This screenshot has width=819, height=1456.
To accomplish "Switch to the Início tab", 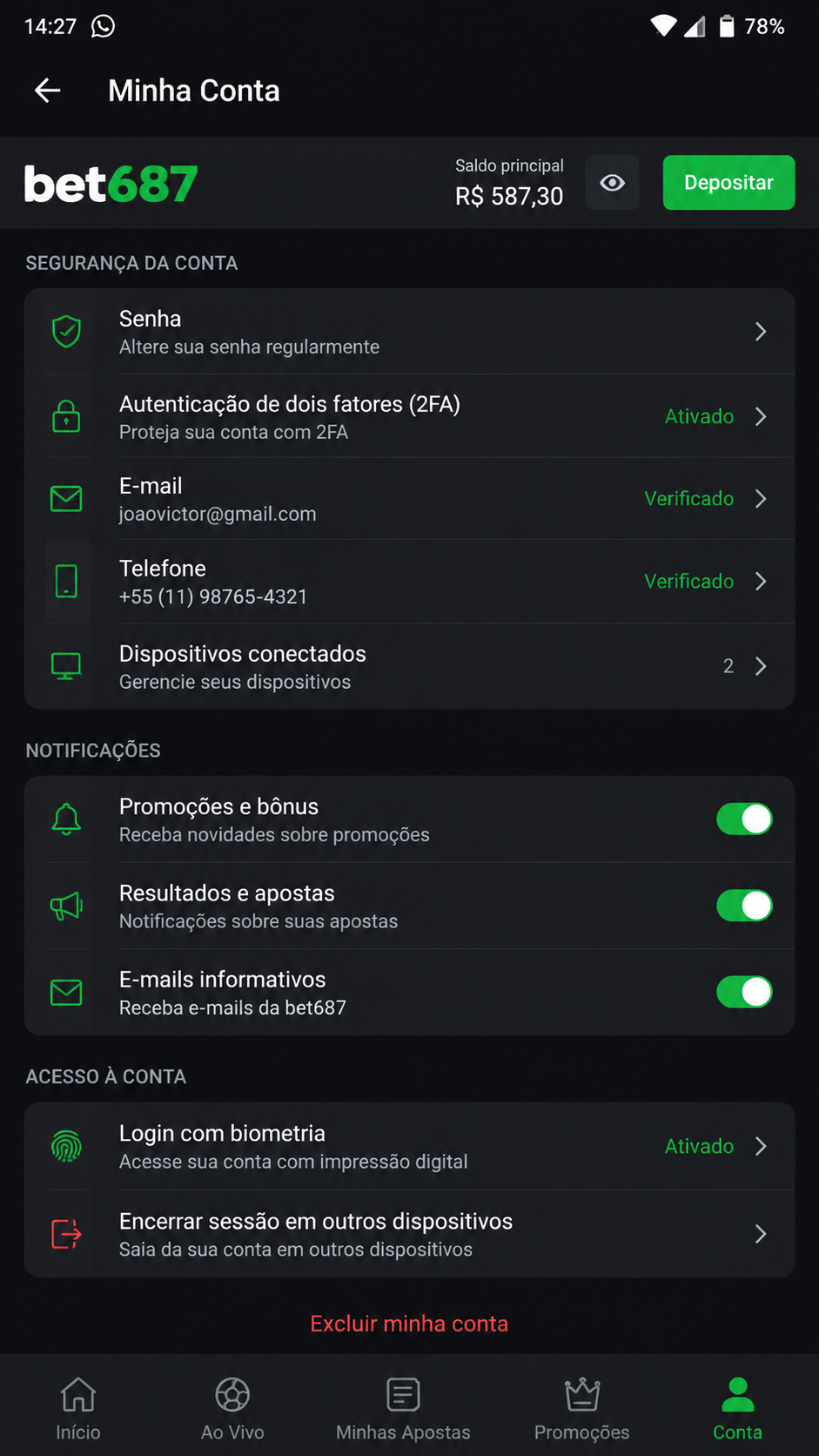I will 78,1408.
